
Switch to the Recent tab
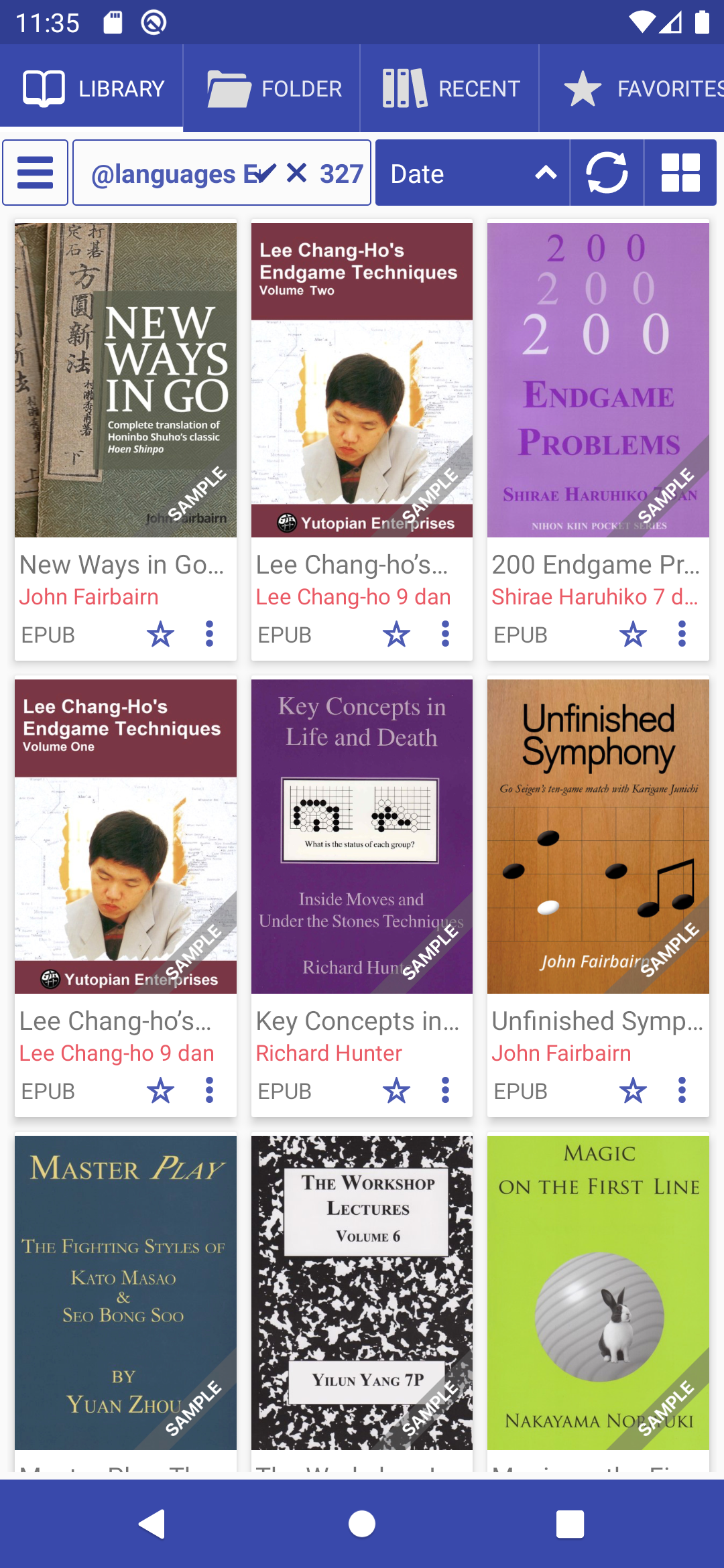click(450, 88)
